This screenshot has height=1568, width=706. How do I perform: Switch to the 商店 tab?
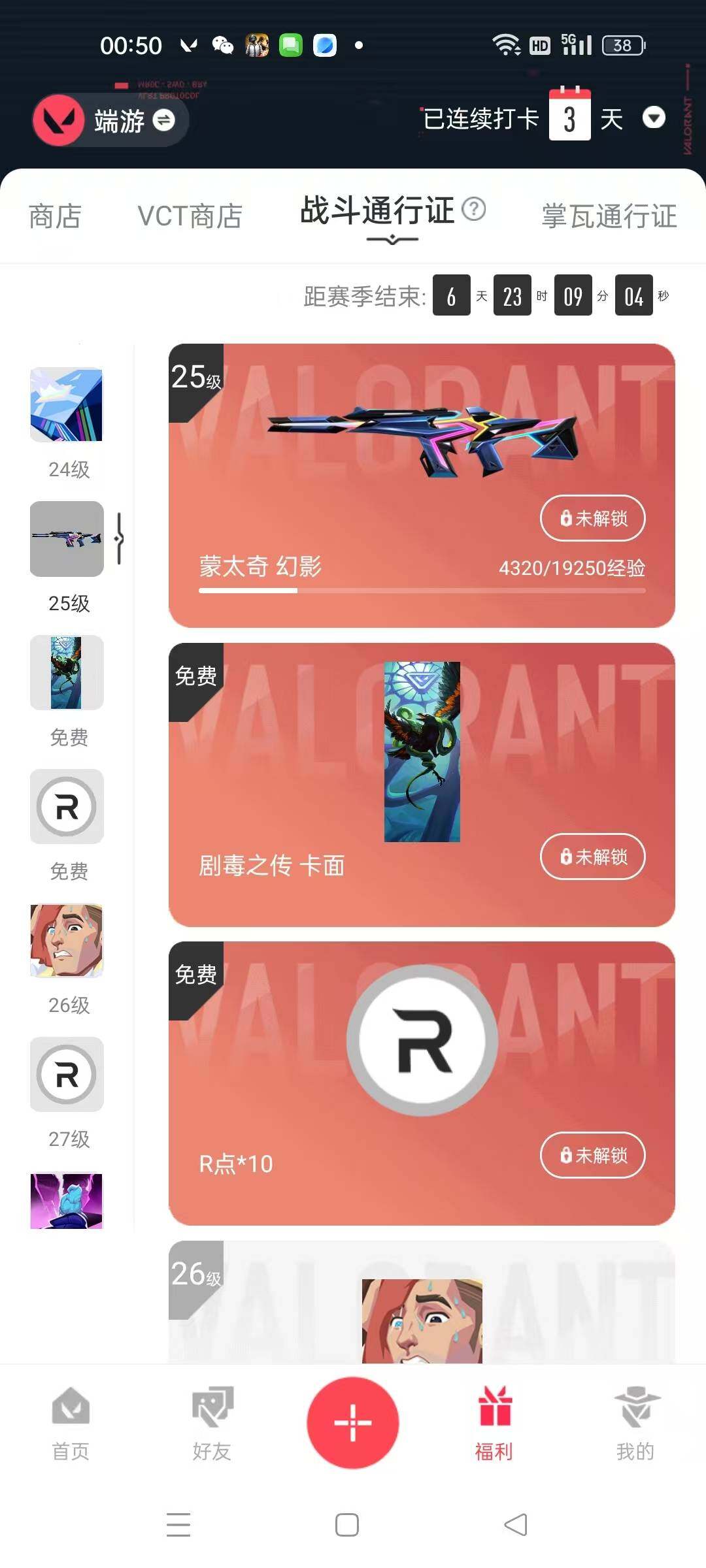(54, 216)
